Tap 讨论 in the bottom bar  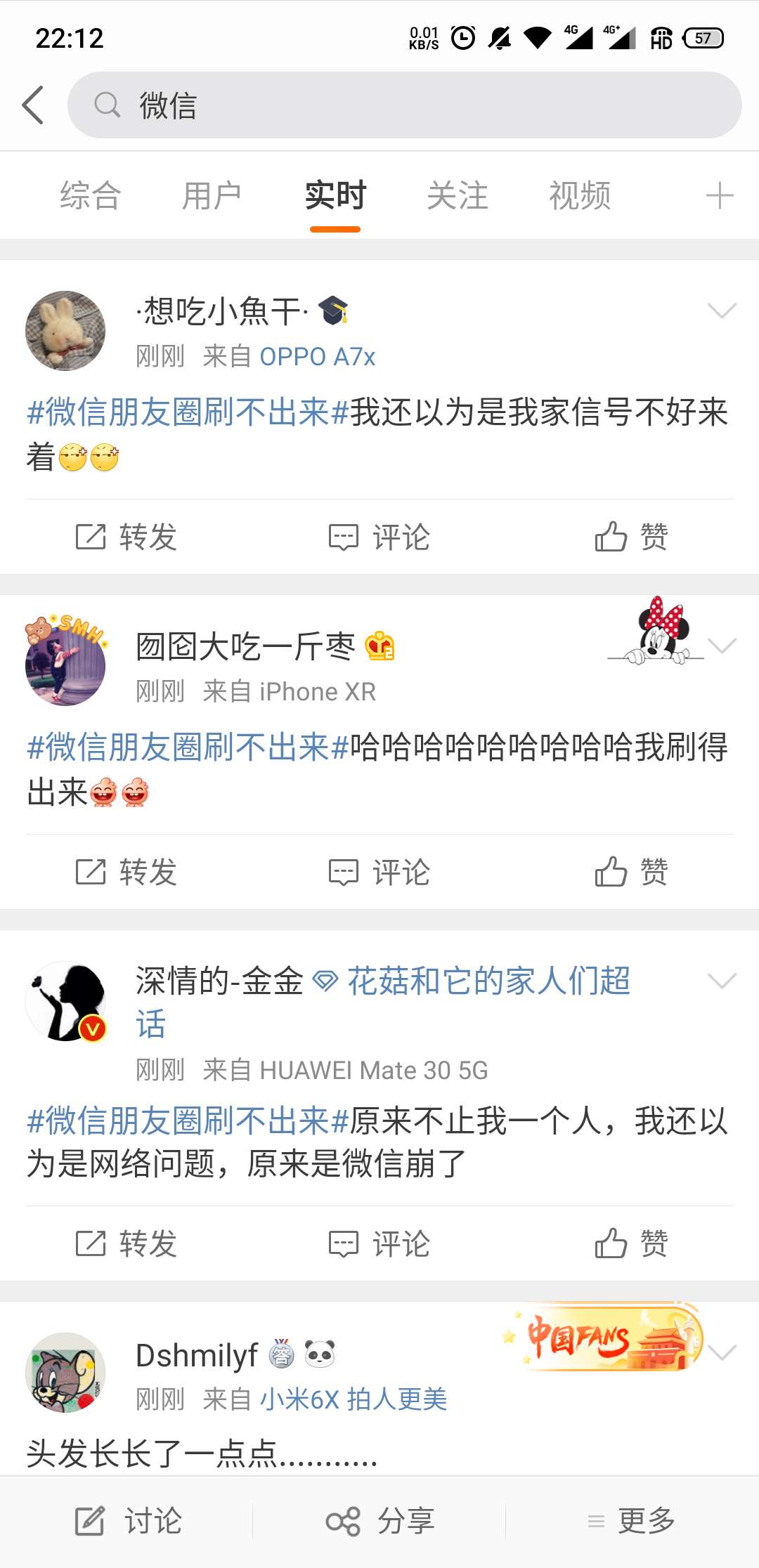(x=129, y=1522)
